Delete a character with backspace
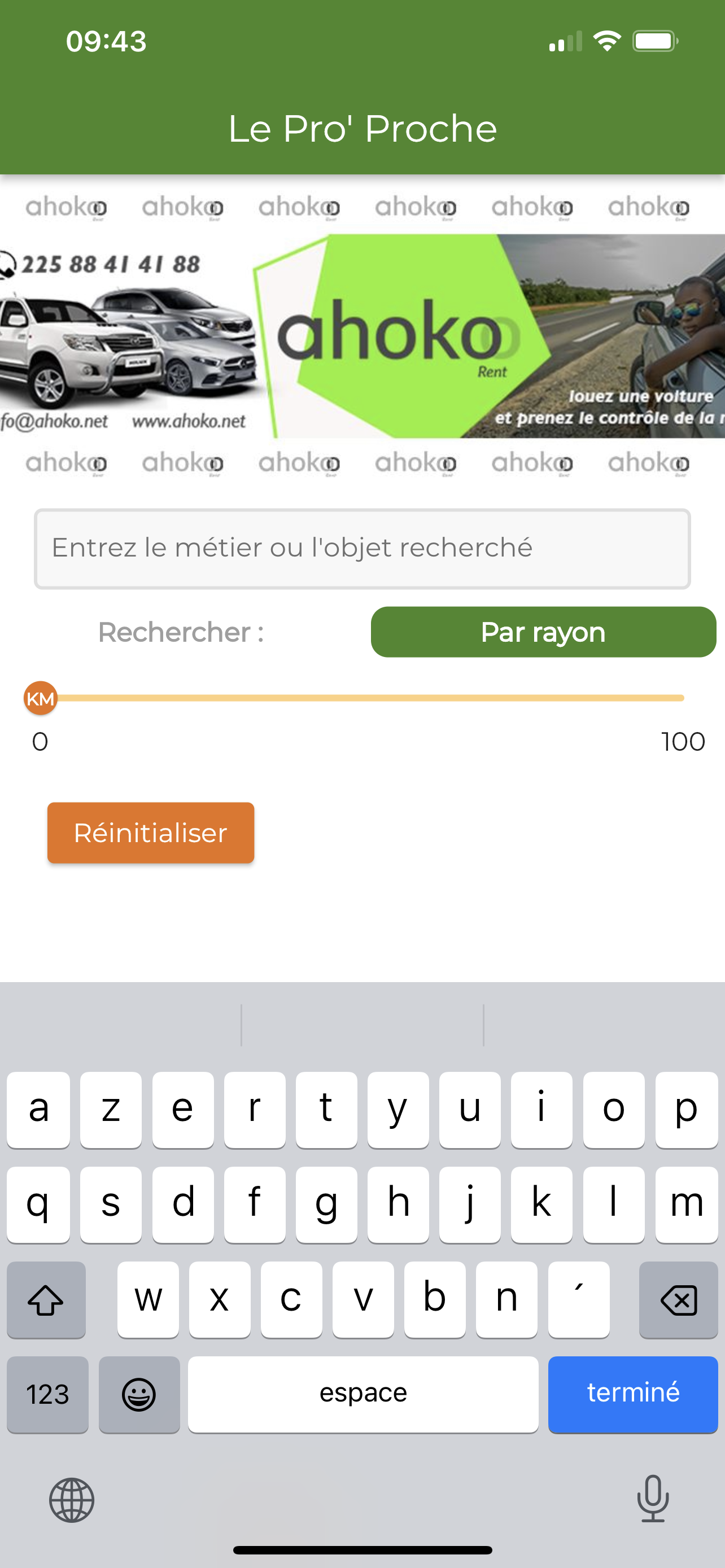Viewport: 725px width, 1568px height. (x=678, y=1300)
